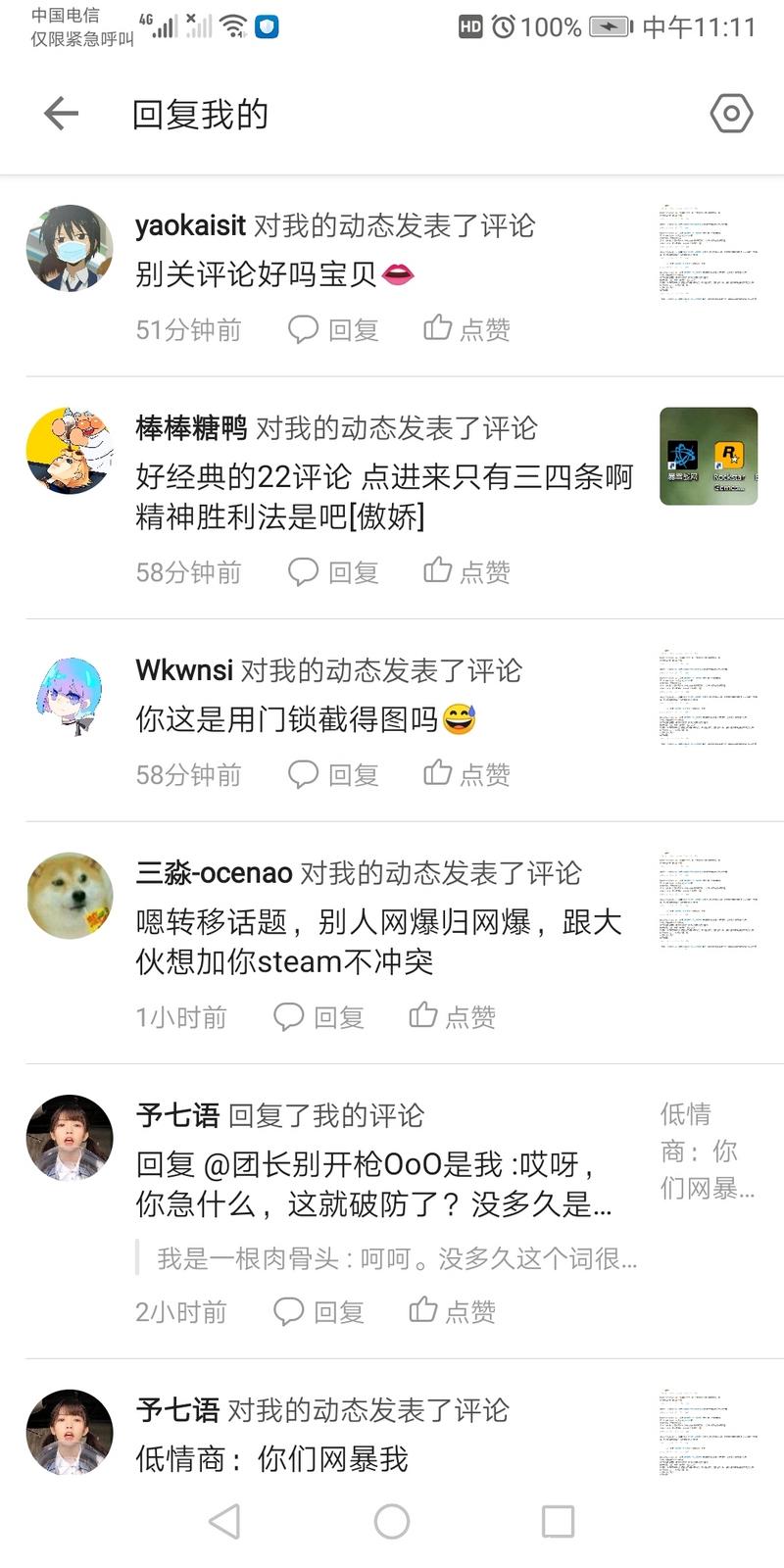Open 三淼-ocenao's username profile
Image resolution: width=784 pixels, height=1568 pixels.
click(x=214, y=872)
